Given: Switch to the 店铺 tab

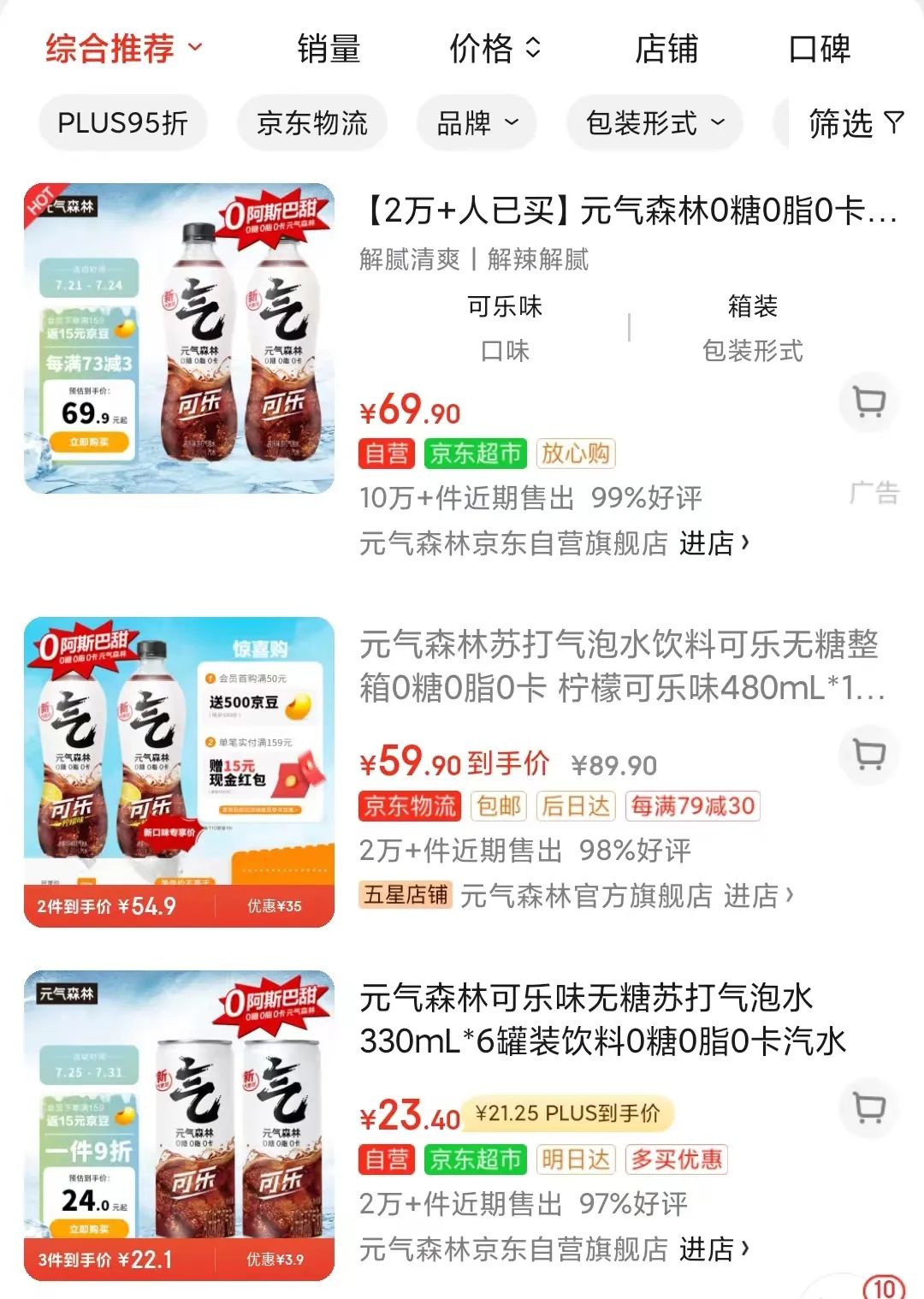Looking at the screenshot, I should click(666, 49).
